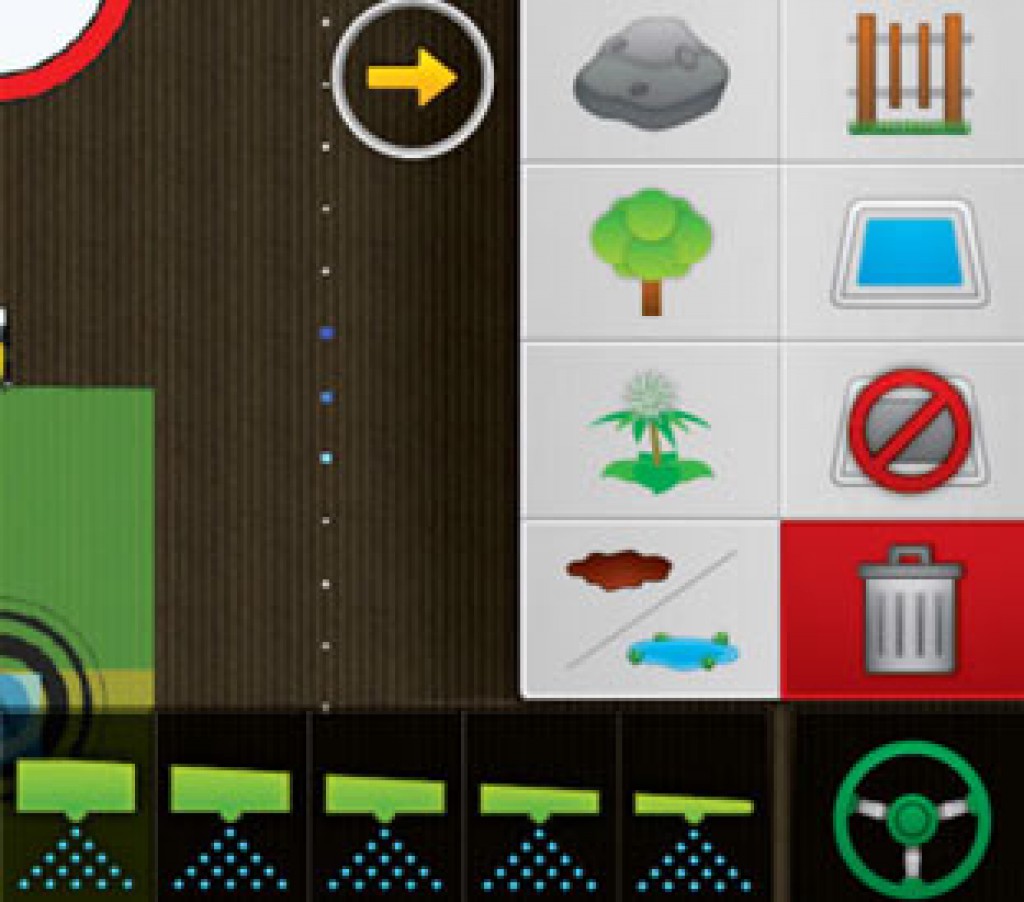Engage the green steering wheel auto-steer
This screenshot has width=1024, height=902.
pos(908,820)
